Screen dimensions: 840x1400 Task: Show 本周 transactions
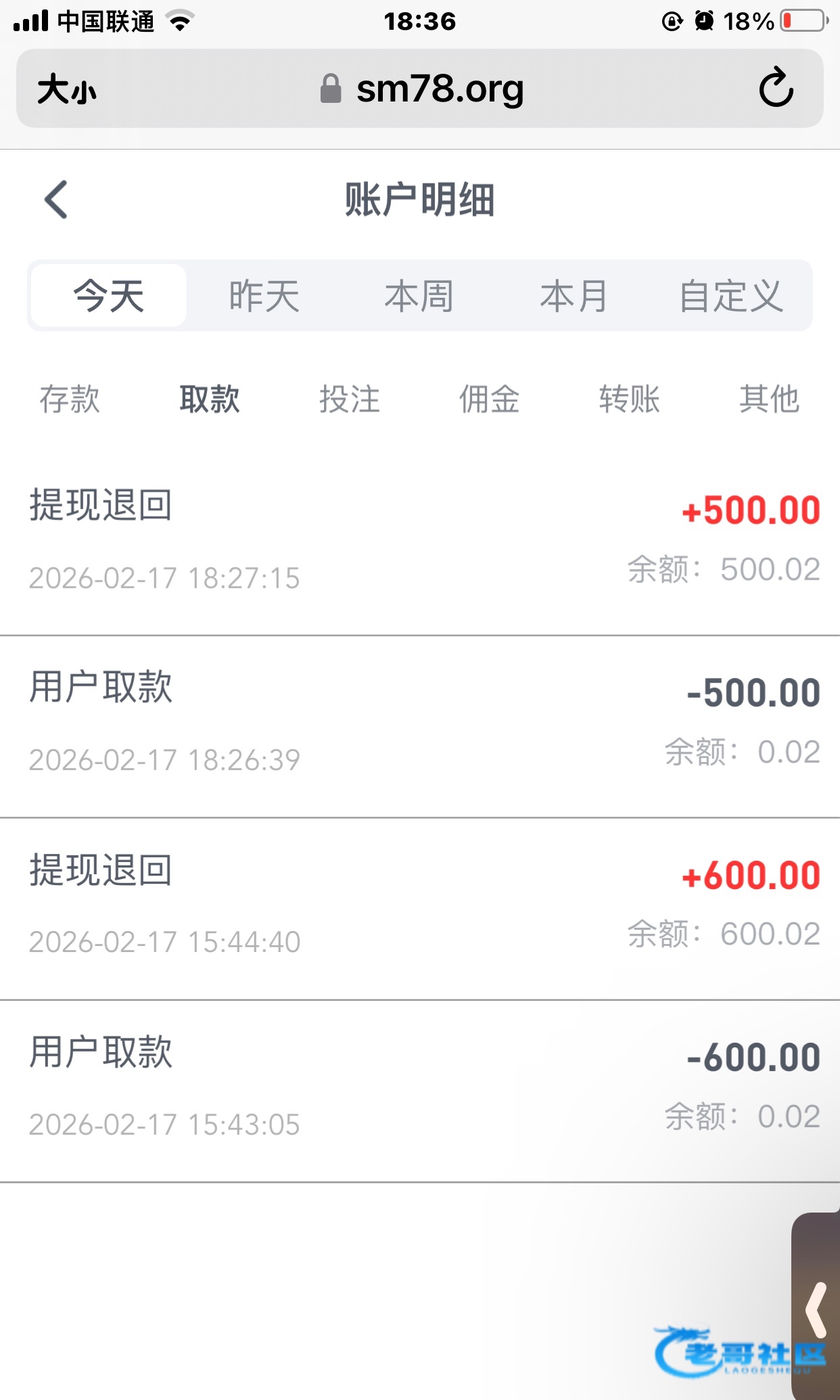pyautogui.click(x=419, y=296)
